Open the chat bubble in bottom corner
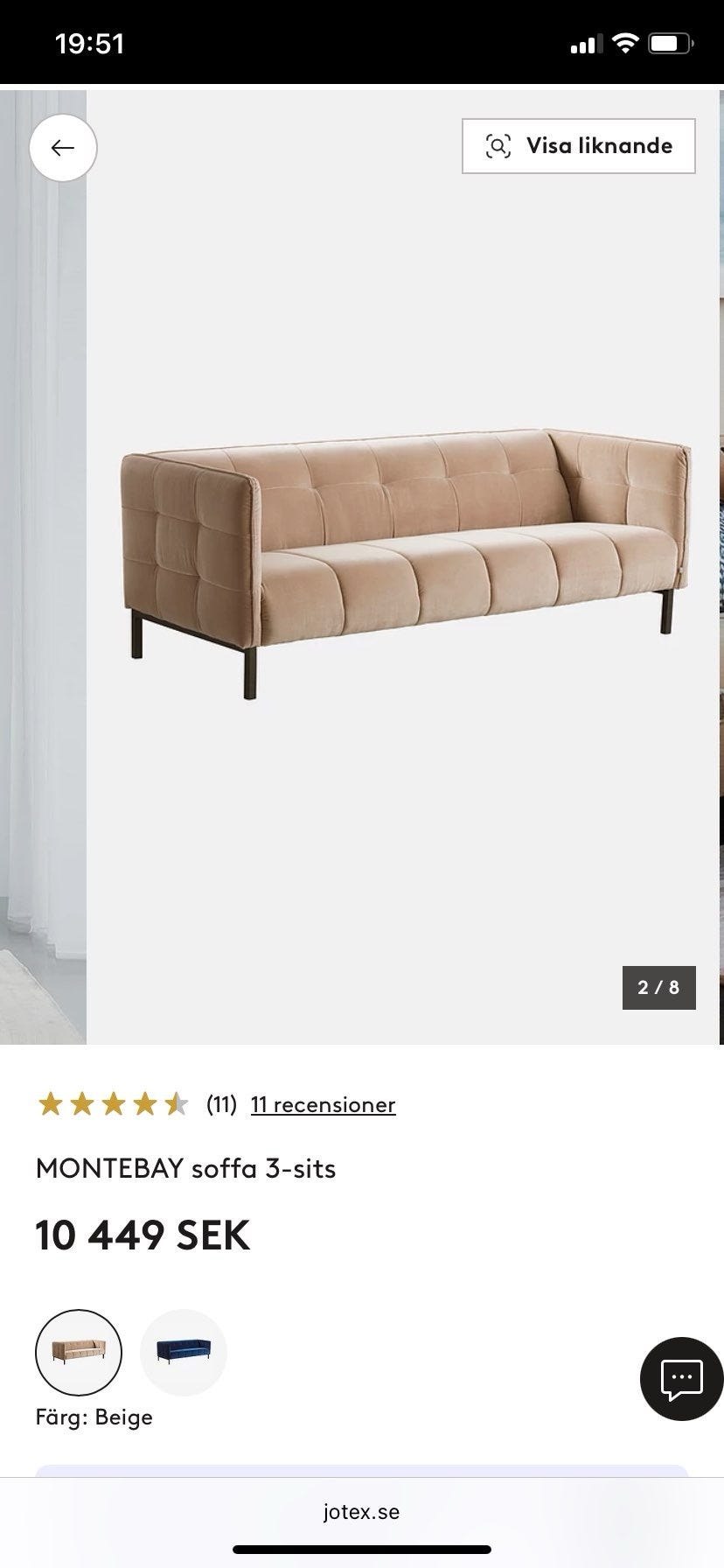The height and width of the screenshot is (1568, 724). pyautogui.click(x=679, y=1377)
